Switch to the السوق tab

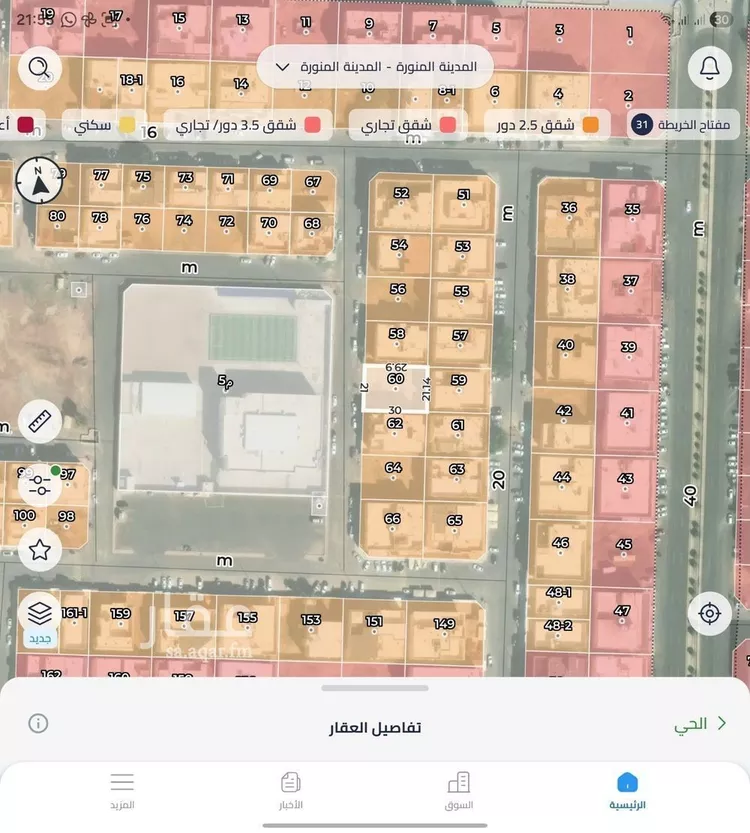click(x=459, y=789)
